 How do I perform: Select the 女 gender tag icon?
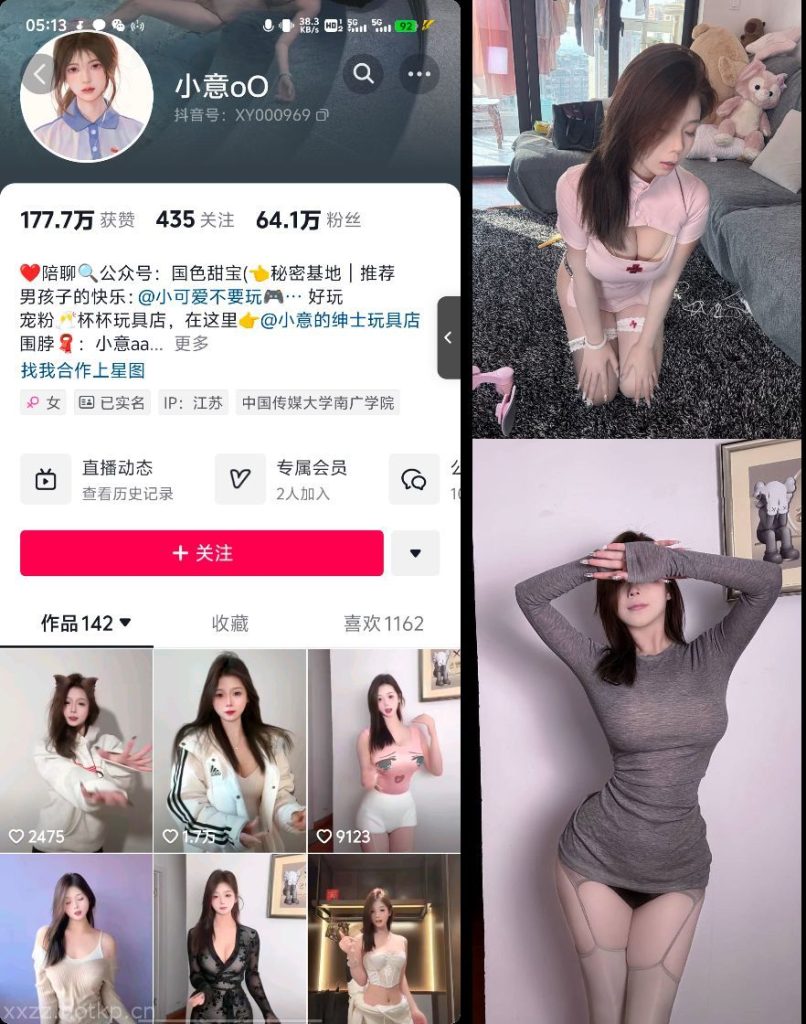[x=43, y=402]
